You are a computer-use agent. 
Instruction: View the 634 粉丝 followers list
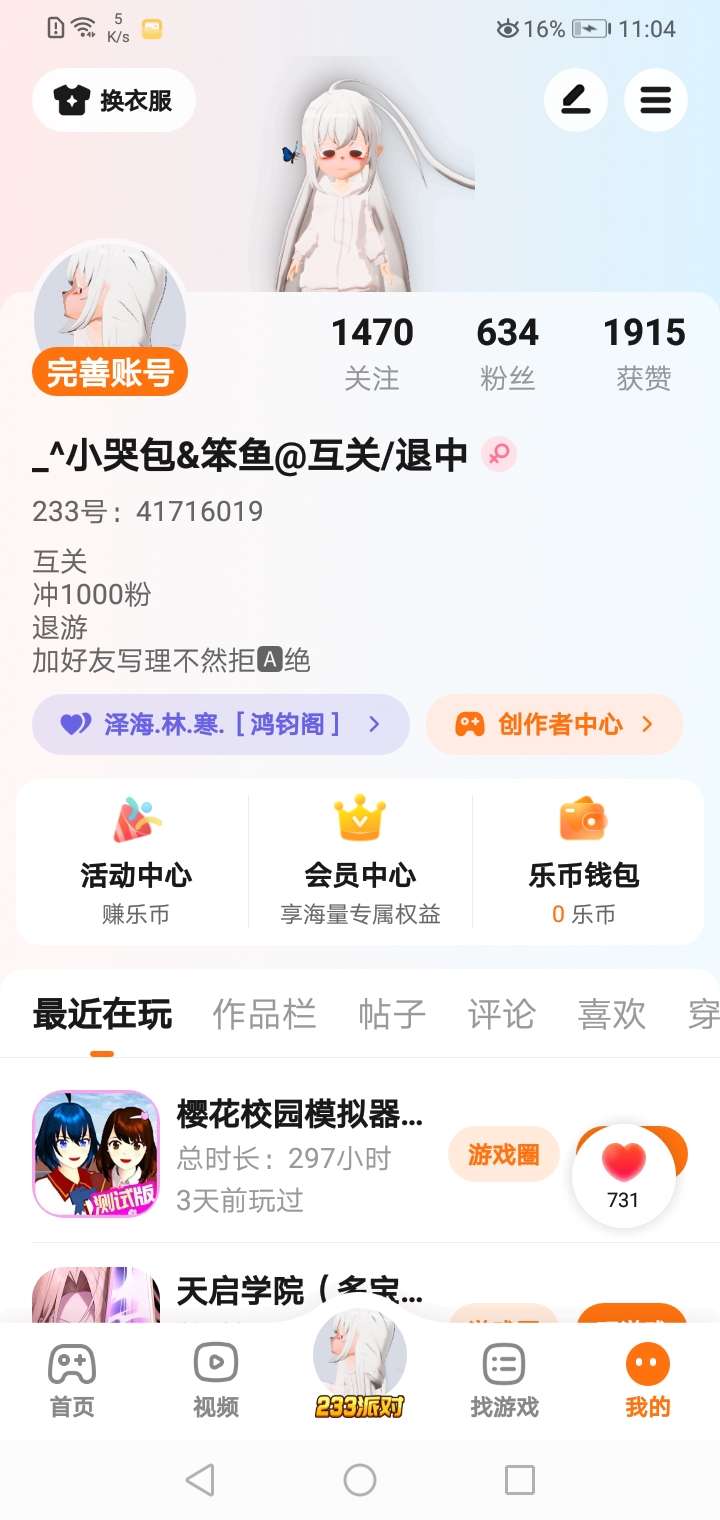507,354
